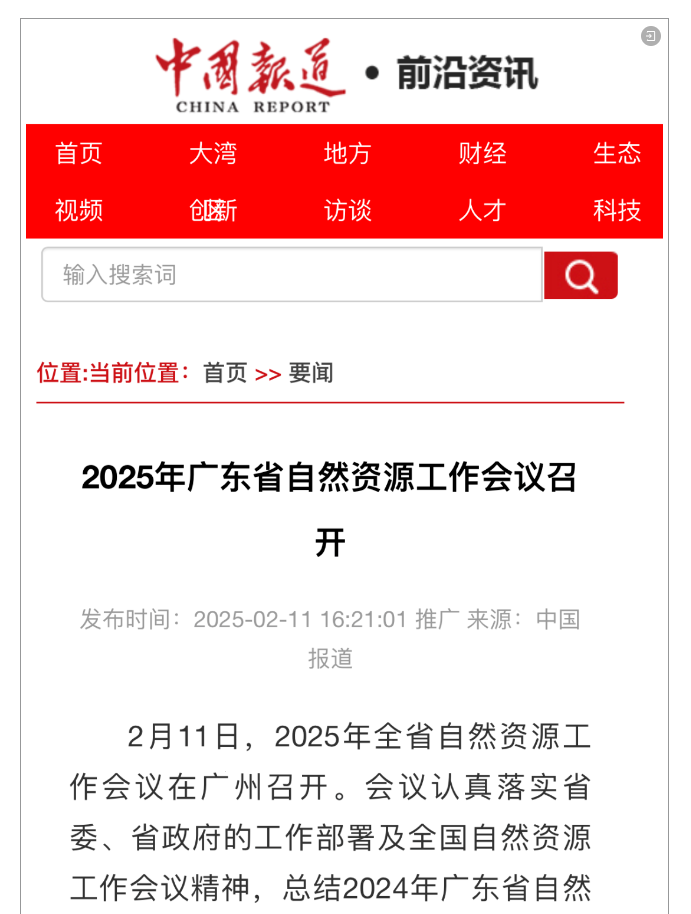The height and width of the screenshot is (914, 691).
Task: Focus the 输入搜索词 search field
Action: pyautogui.click(x=291, y=275)
